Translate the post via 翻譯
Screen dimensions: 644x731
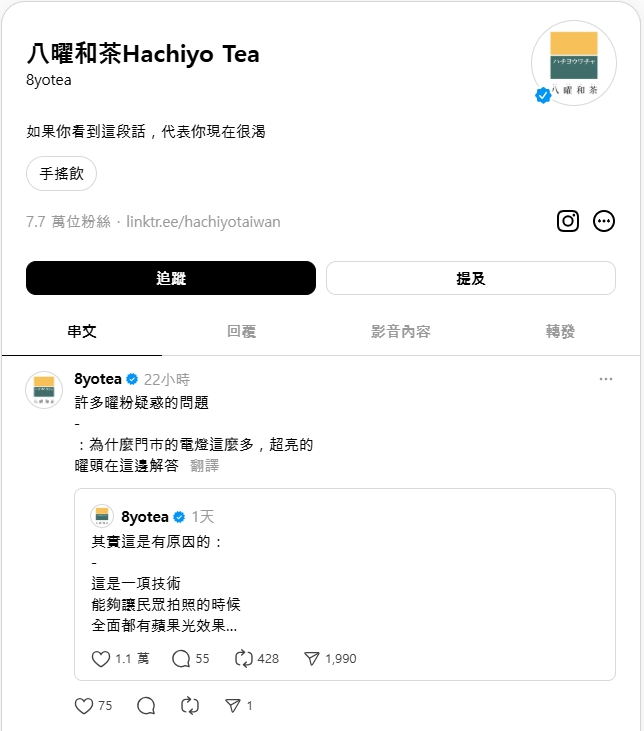(204, 465)
